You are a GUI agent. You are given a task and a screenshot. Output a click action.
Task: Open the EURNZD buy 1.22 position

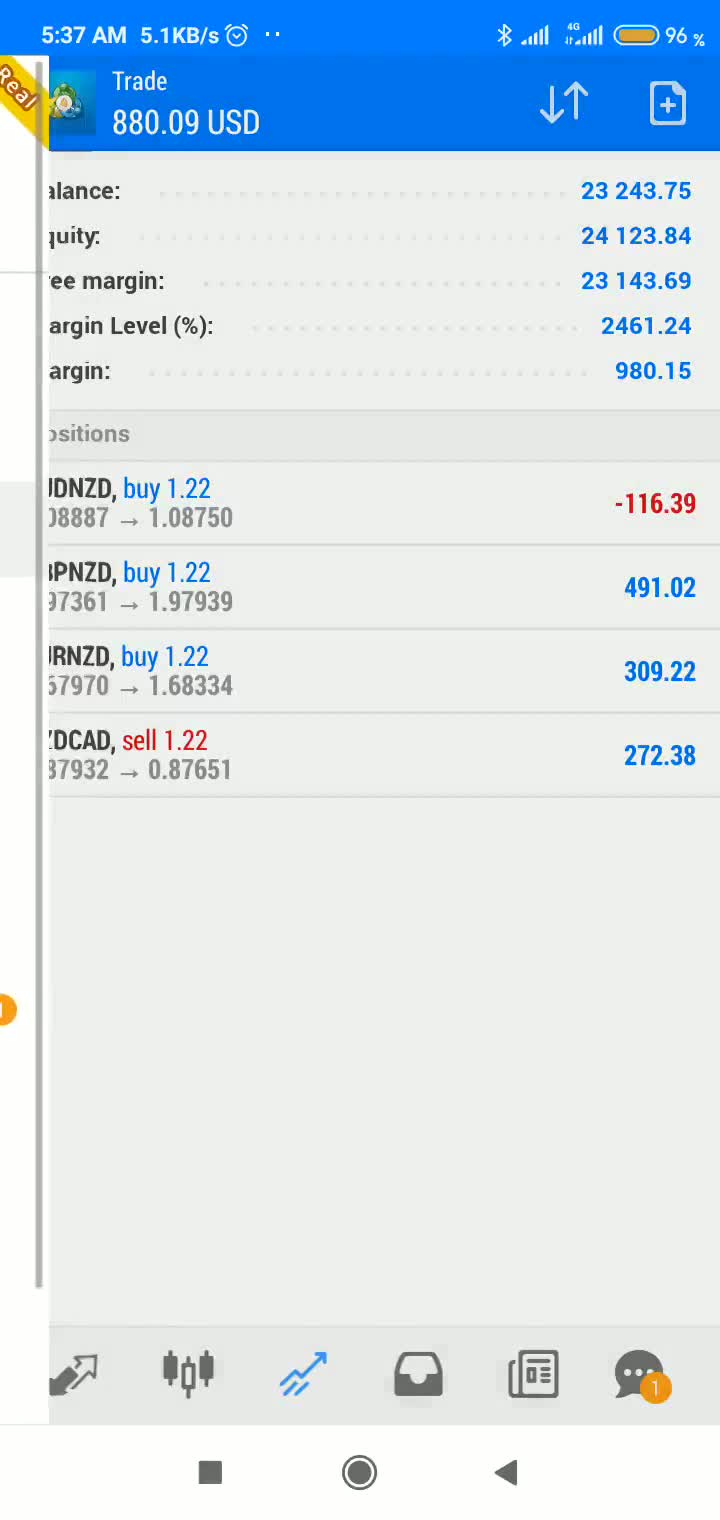pos(380,671)
